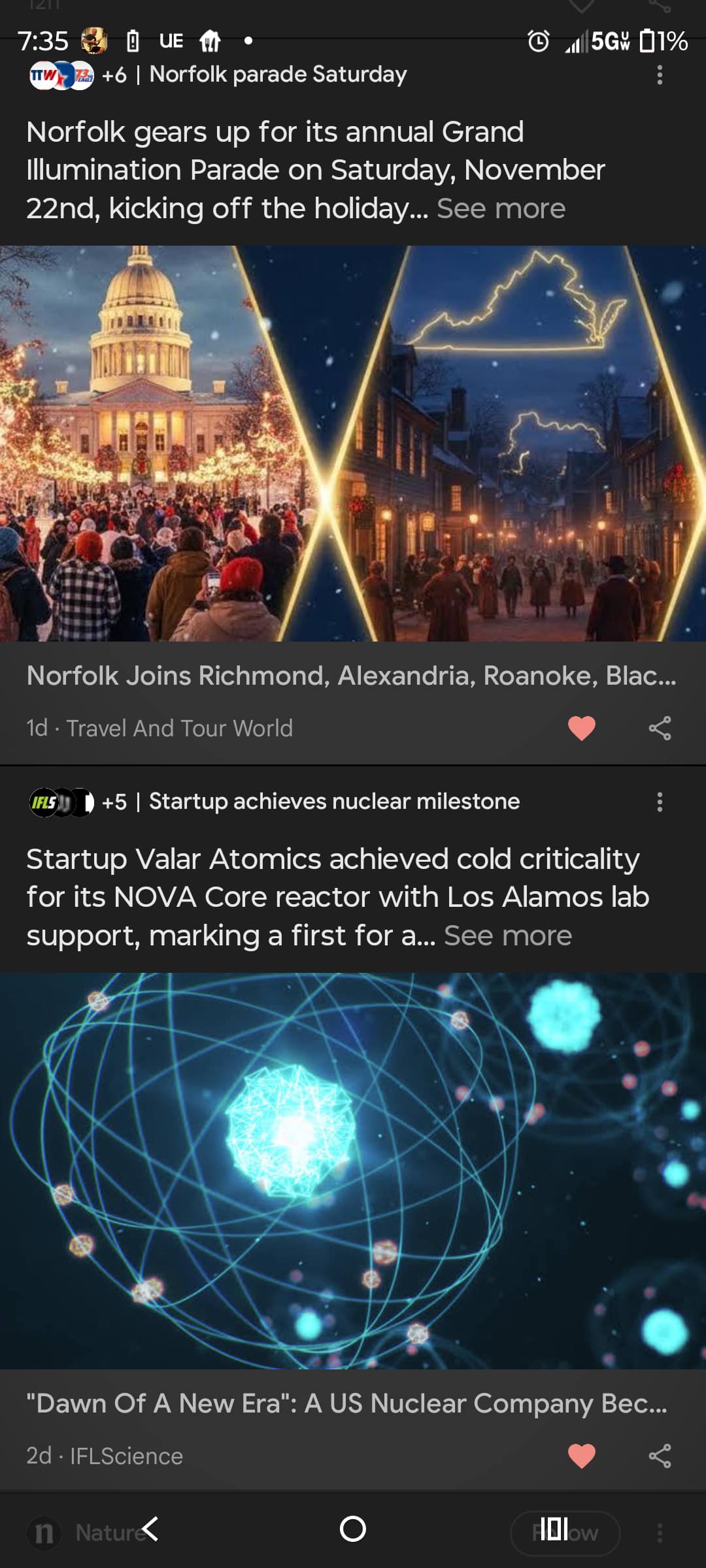706x1568 pixels.
Task: Open overflow menu on Norfolk parade story
Action: [x=660, y=76]
